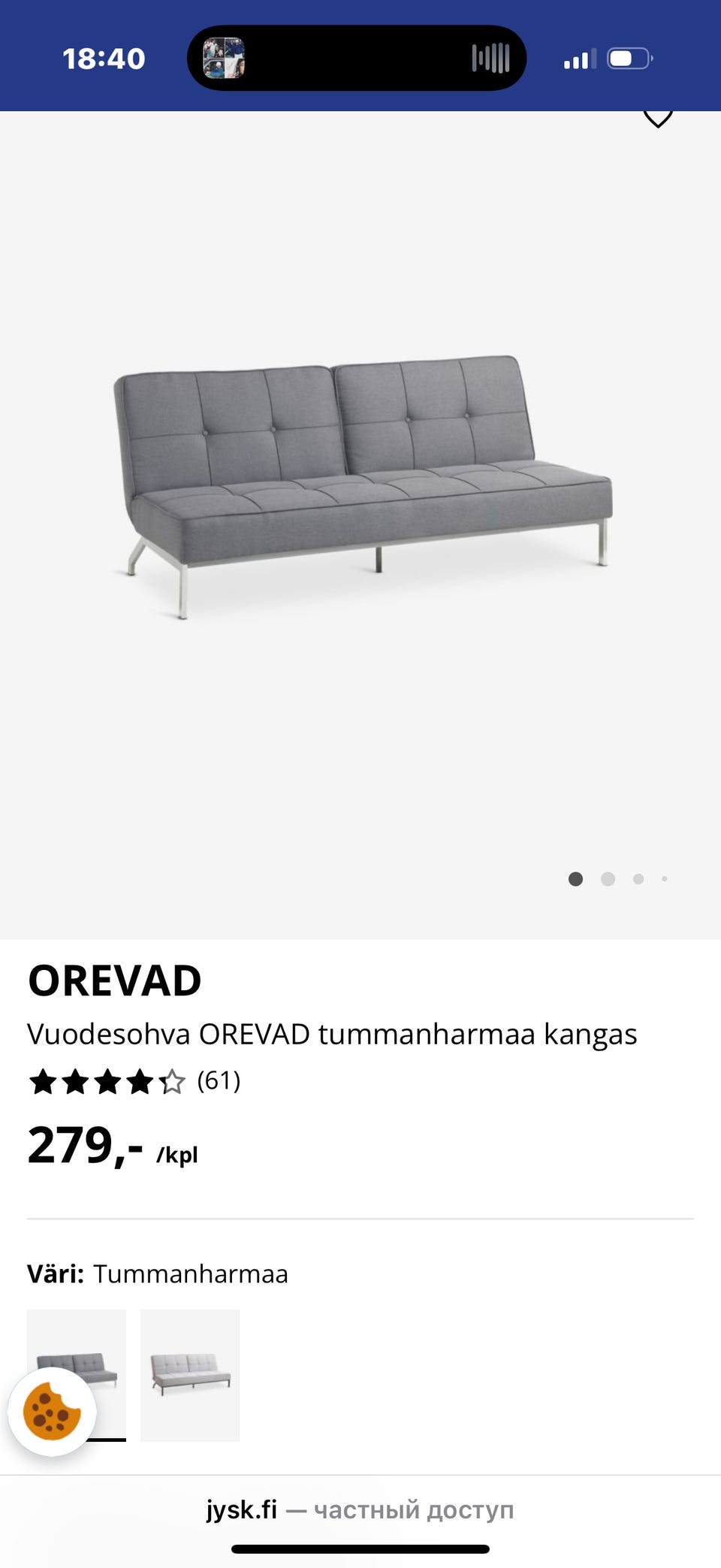
Task: Select the second image carousel dot
Action: click(x=607, y=878)
